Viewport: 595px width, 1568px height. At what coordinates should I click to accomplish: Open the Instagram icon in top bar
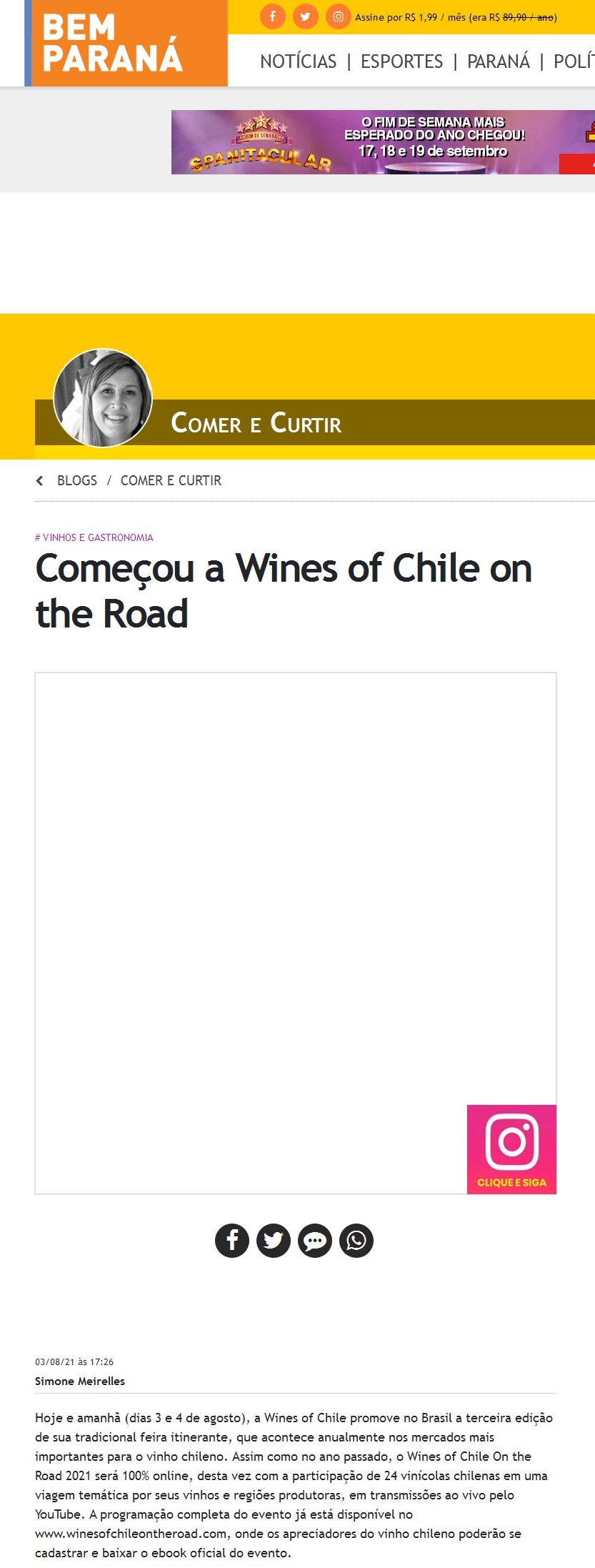338,16
